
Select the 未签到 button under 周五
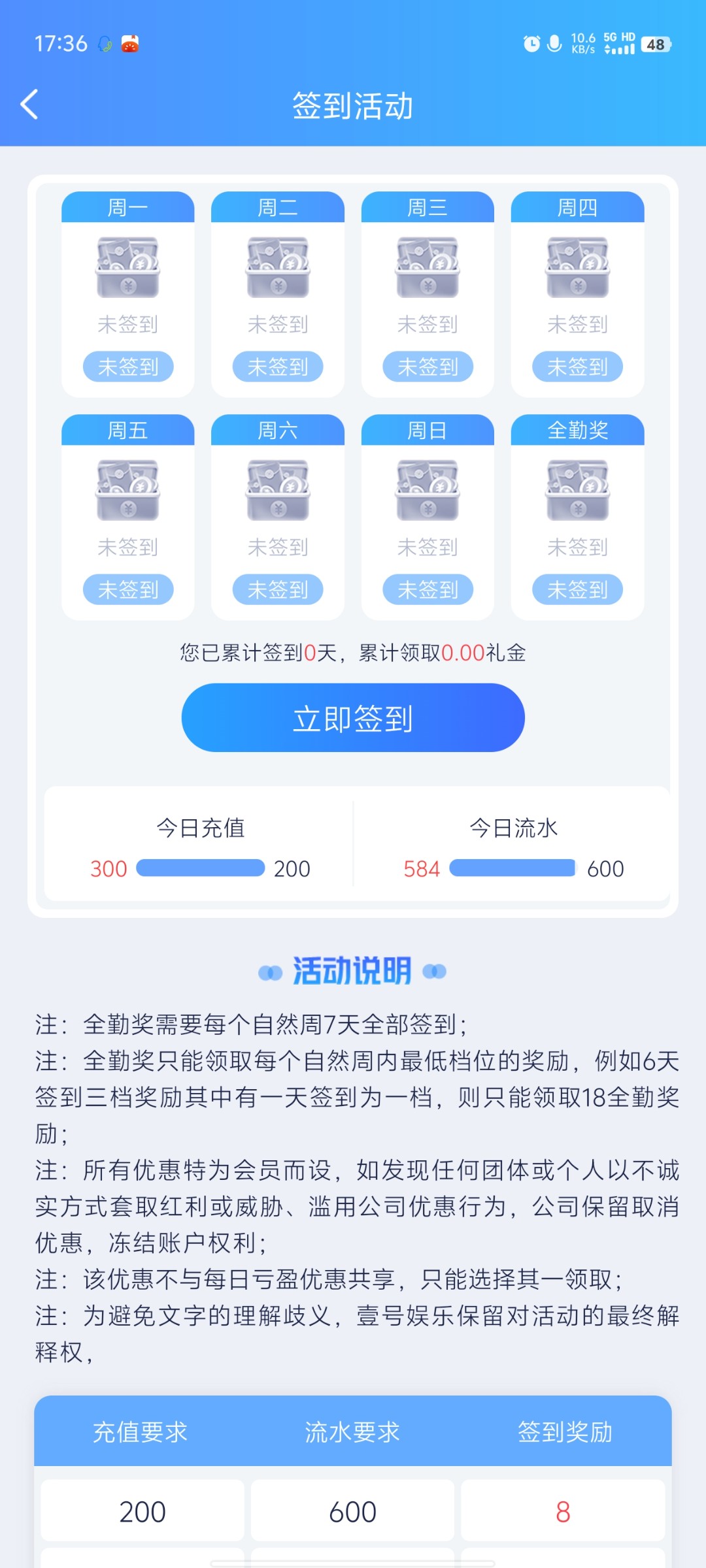coord(128,590)
